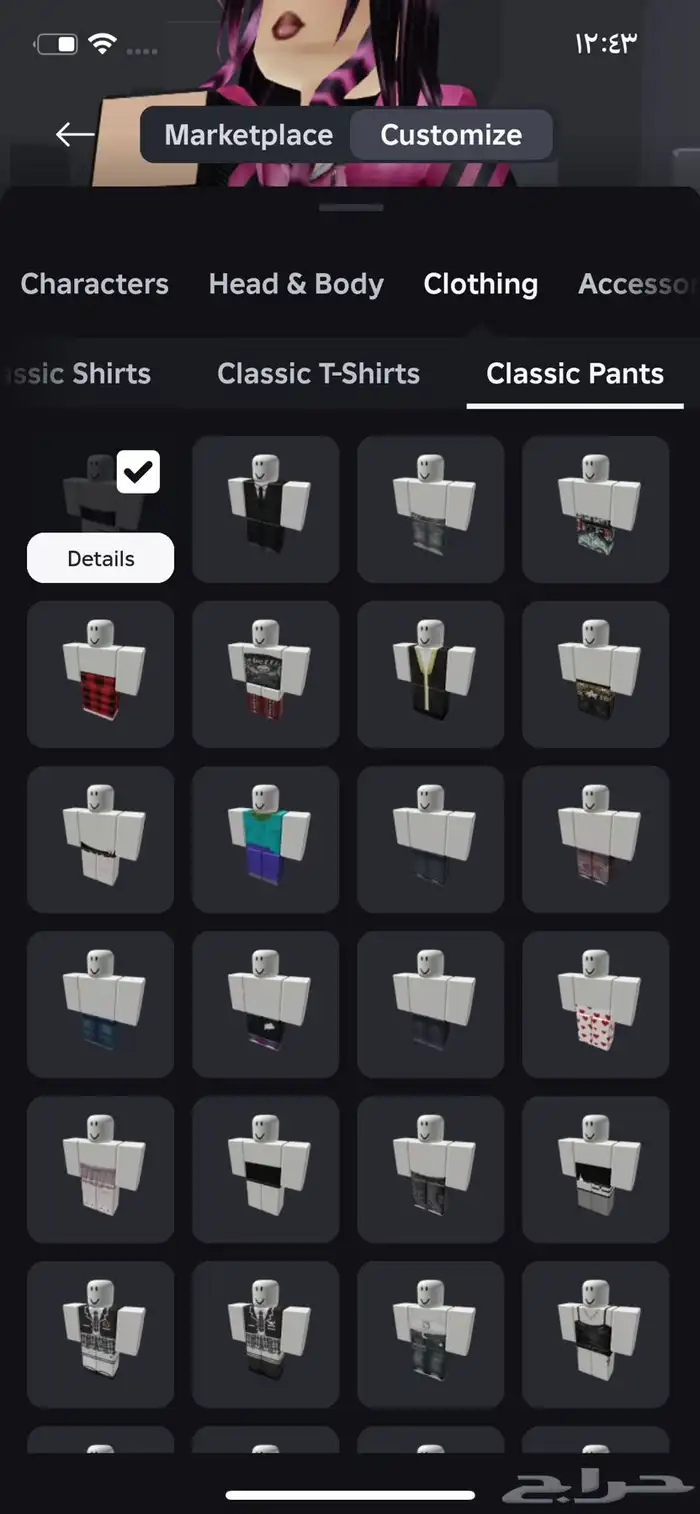Pick the black vest with yellow zipper
This screenshot has width=700, height=1514.
(x=430, y=674)
